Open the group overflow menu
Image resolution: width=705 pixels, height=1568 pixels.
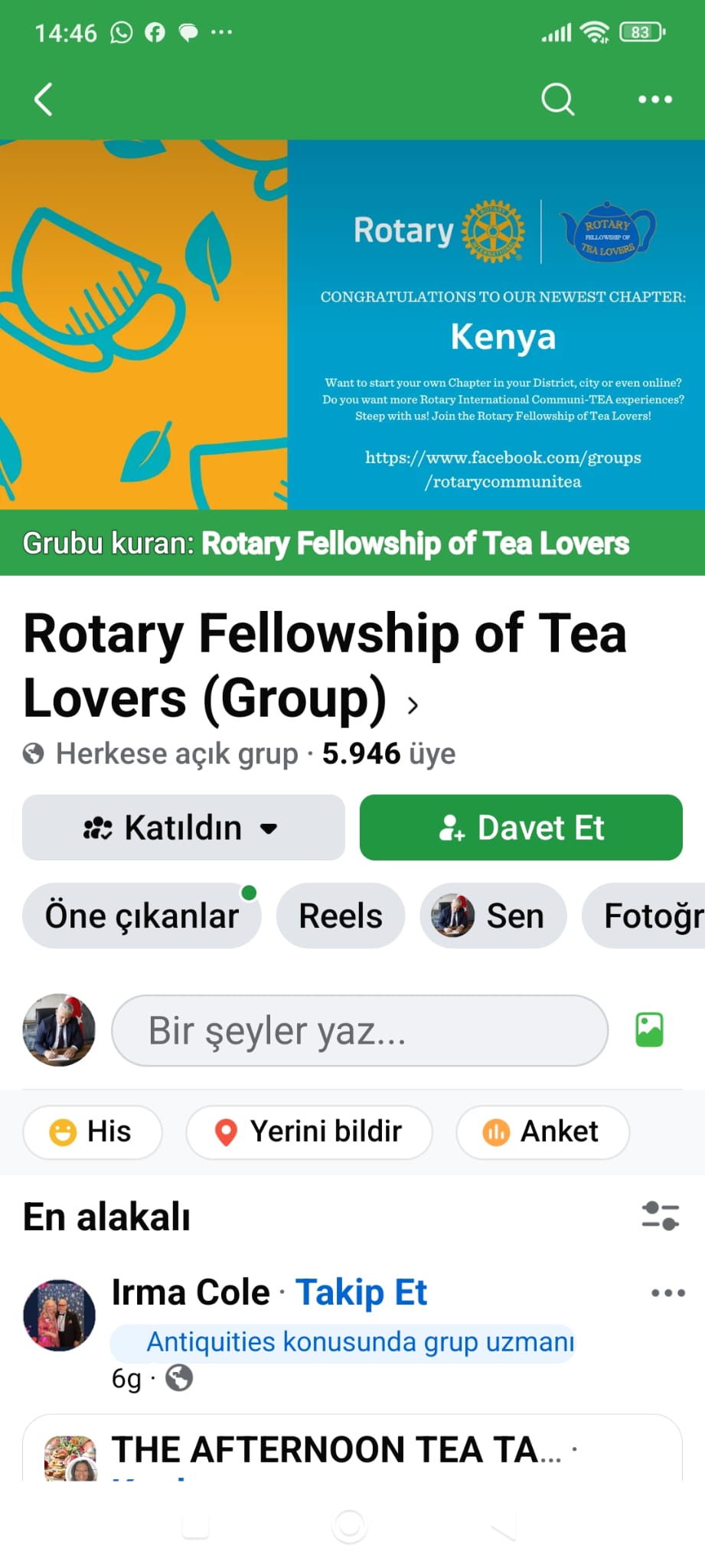pyautogui.click(x=655, y=99)
